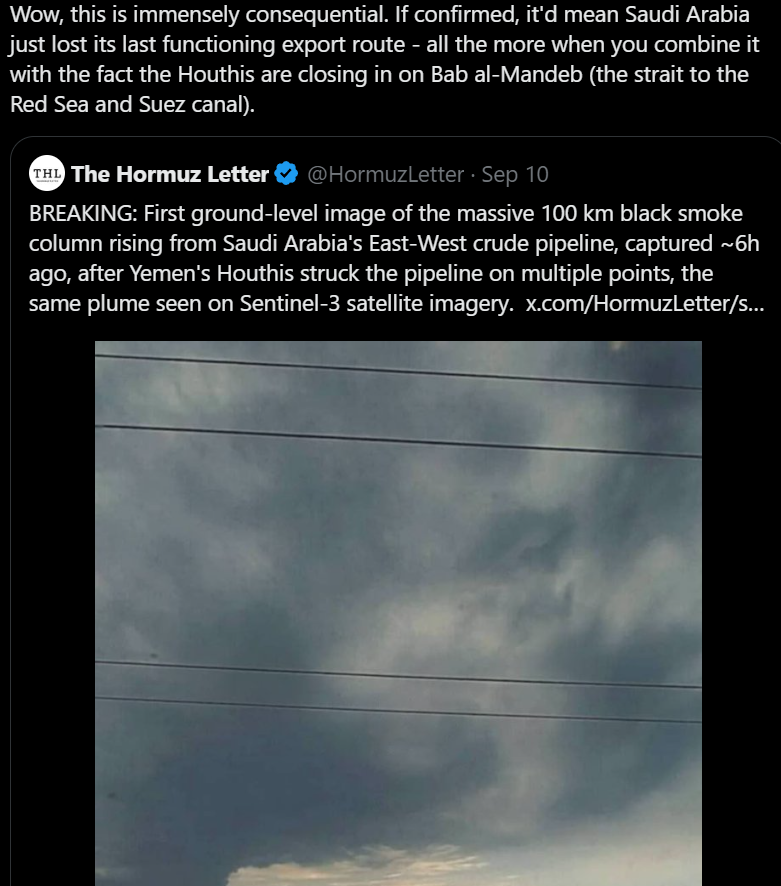The image size is (781, 886).
Task: View the smoke column photo full screen
Action: [x=398, y=613]
